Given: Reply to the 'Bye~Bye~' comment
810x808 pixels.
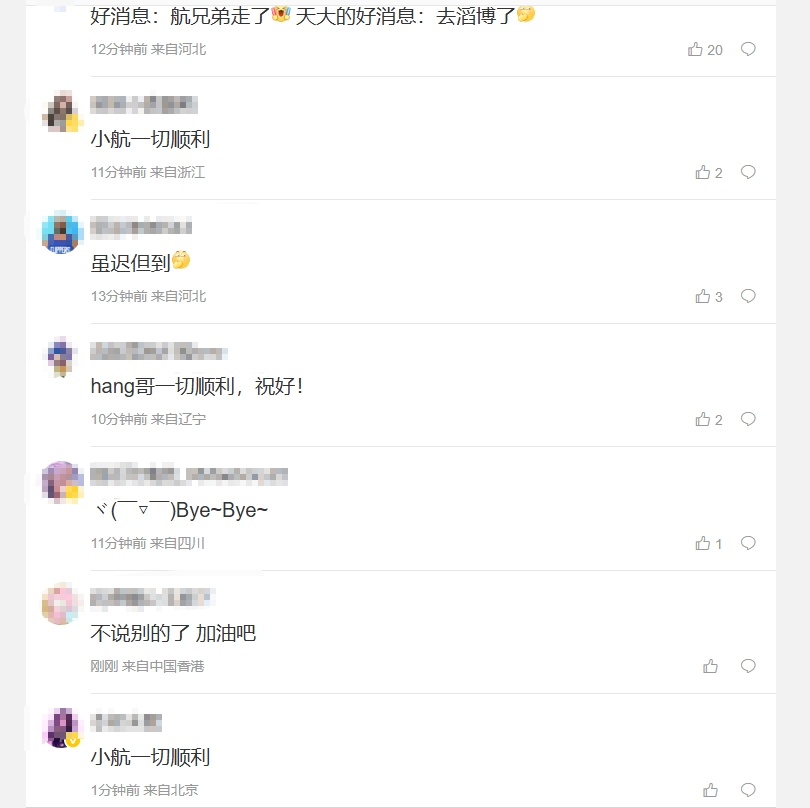Looking at the screenshot, I should 748,543.
